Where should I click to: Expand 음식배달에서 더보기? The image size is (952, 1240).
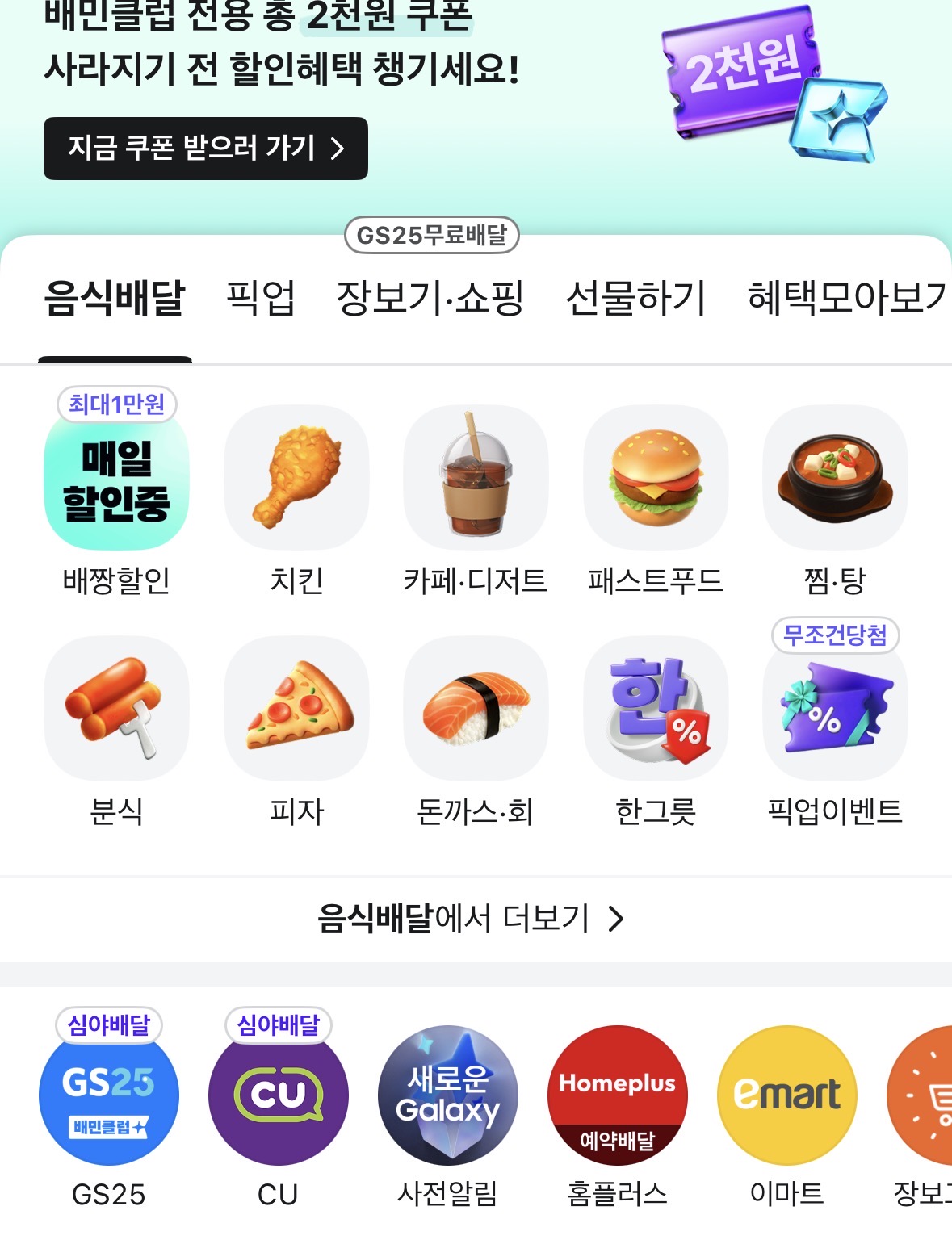click(x=472, y=919)
